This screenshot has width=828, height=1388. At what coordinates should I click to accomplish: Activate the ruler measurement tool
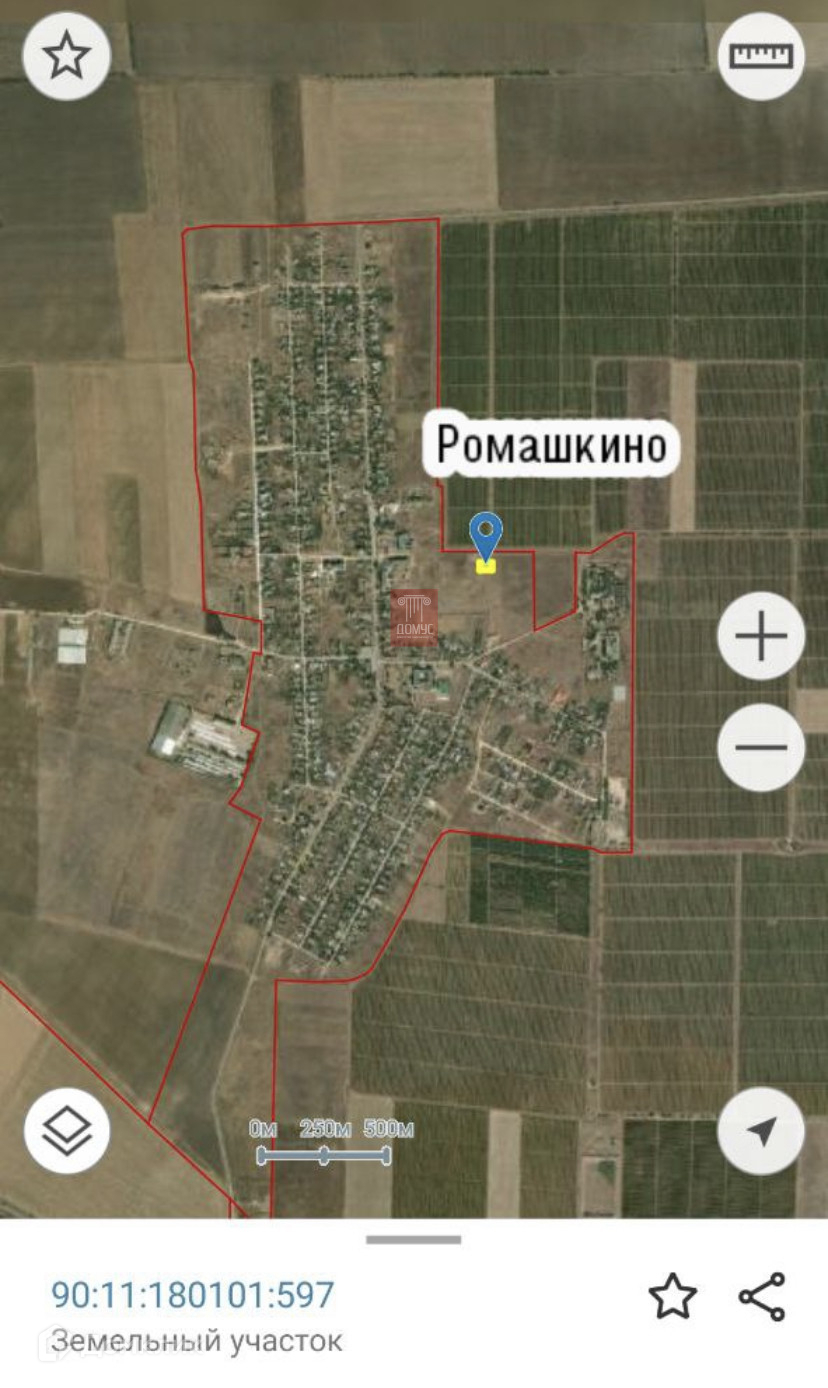tap(761, 55)
